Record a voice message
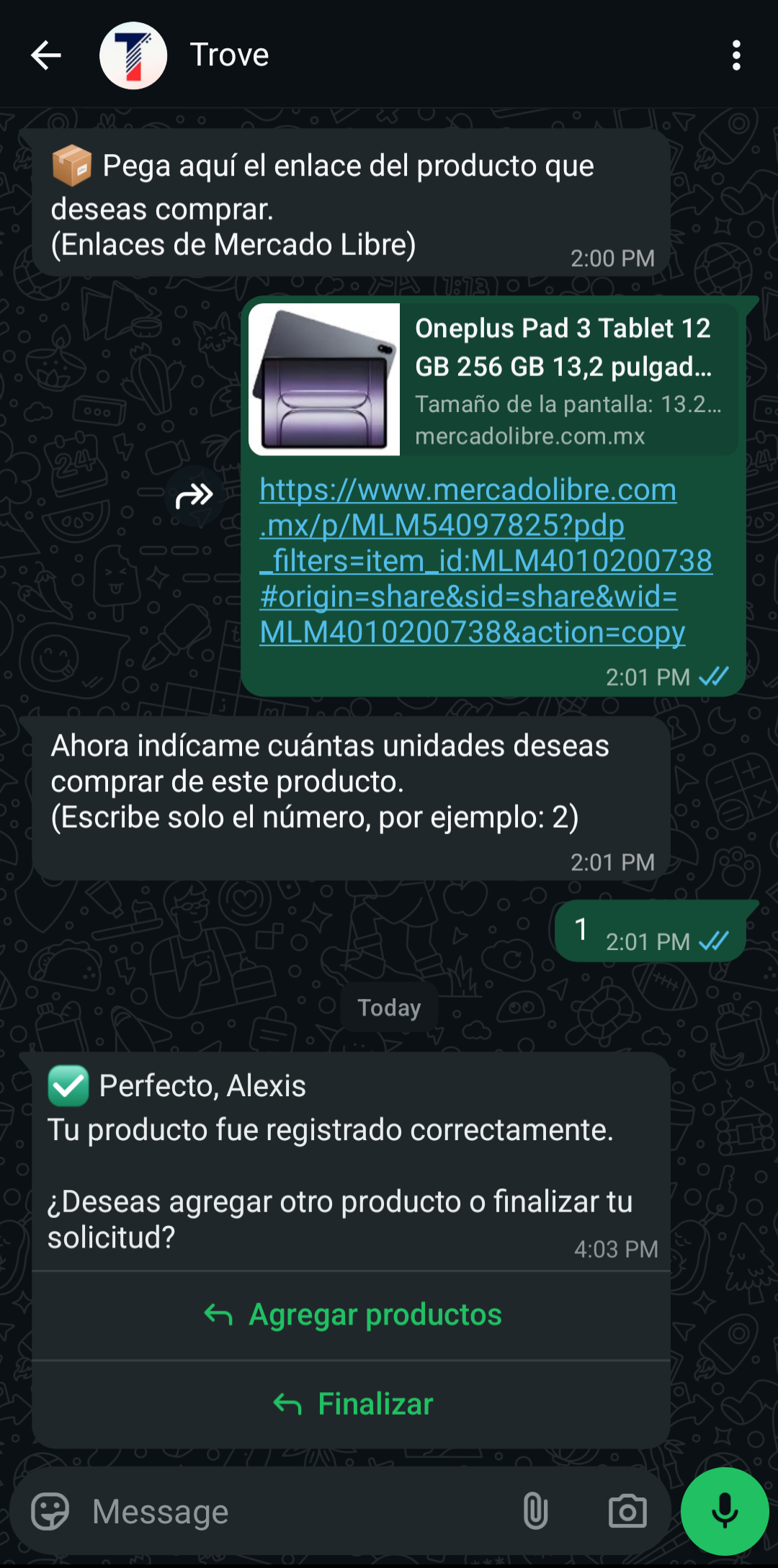 pos(725,1510)
